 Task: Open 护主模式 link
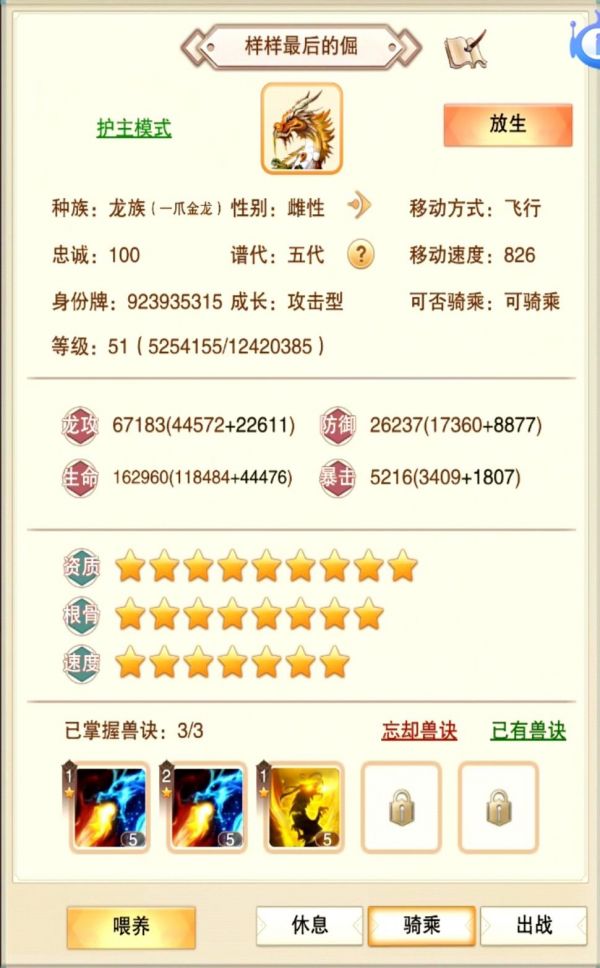point(134,129)
